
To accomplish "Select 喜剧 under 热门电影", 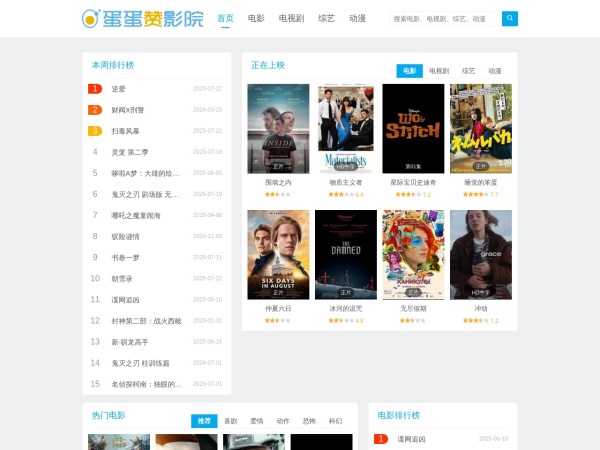I will click(230, 421).
